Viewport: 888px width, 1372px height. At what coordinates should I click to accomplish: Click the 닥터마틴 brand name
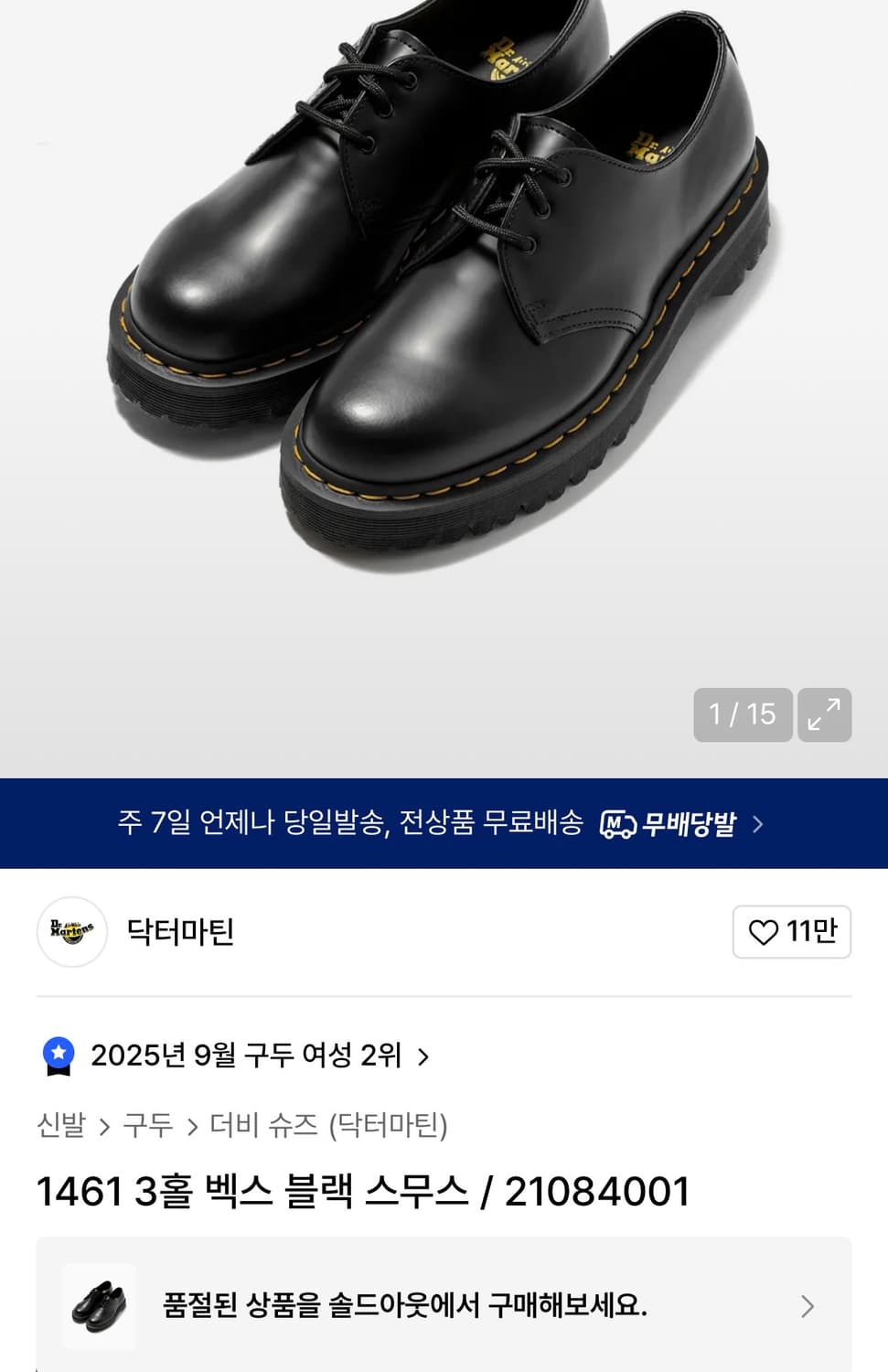pos(178,932)
